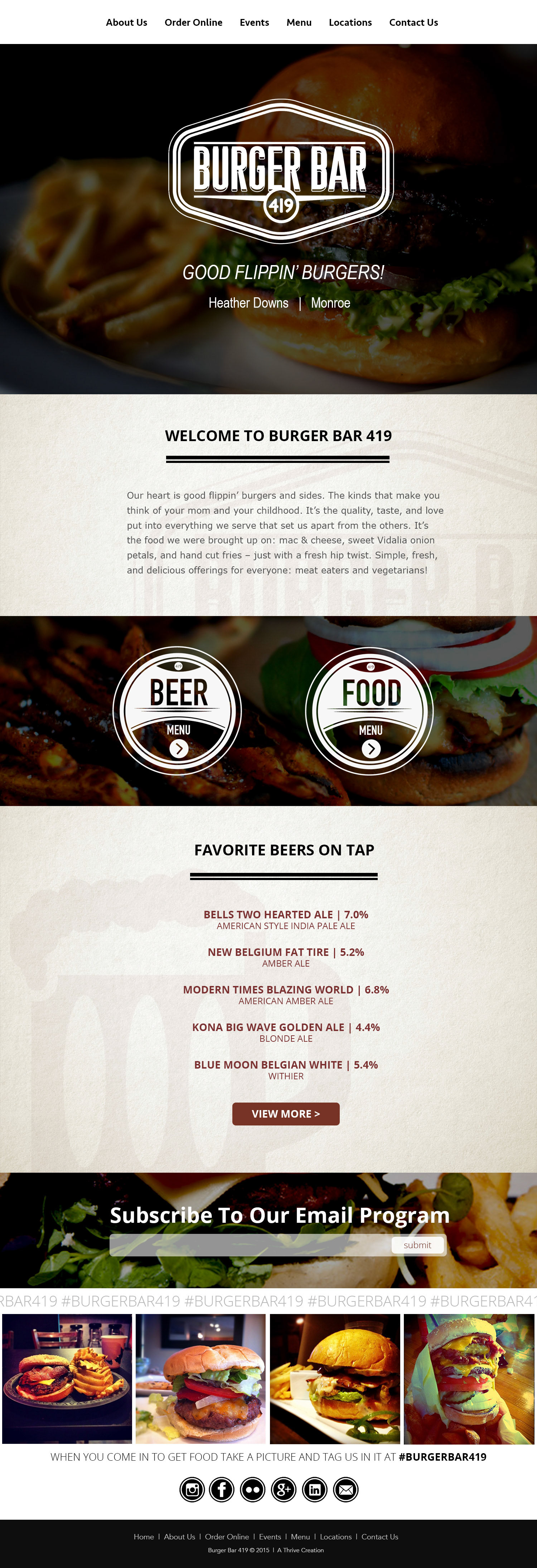Open the Food Menu badge
The width and height of the screenshot is (537, 1568).
coord(370,710)
